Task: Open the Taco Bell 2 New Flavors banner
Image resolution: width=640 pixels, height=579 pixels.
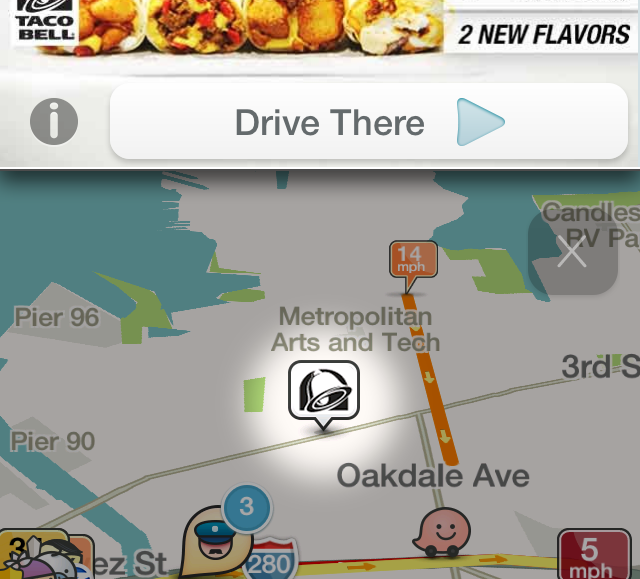Action: tap(320, 27)
